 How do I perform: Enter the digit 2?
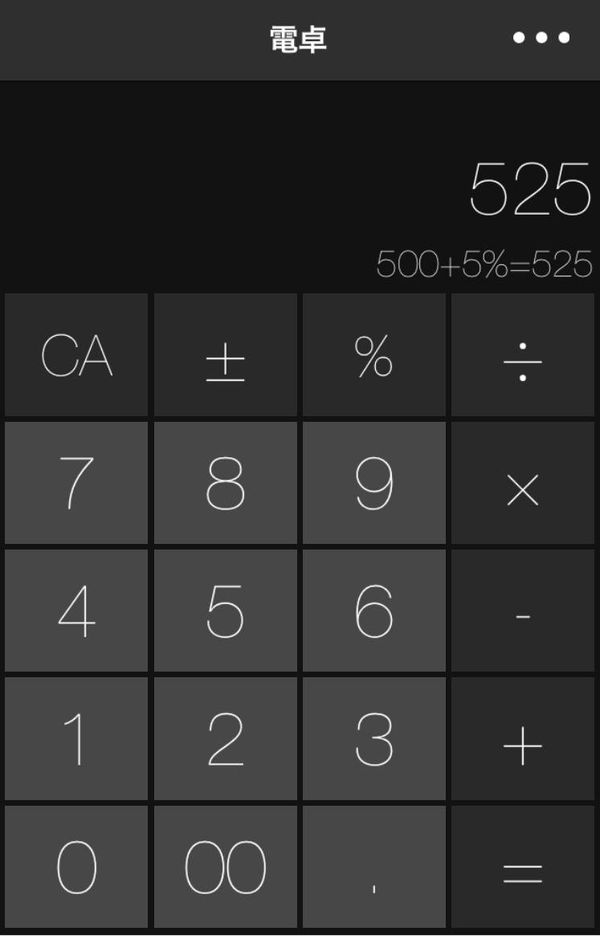[x=225, y=738]
